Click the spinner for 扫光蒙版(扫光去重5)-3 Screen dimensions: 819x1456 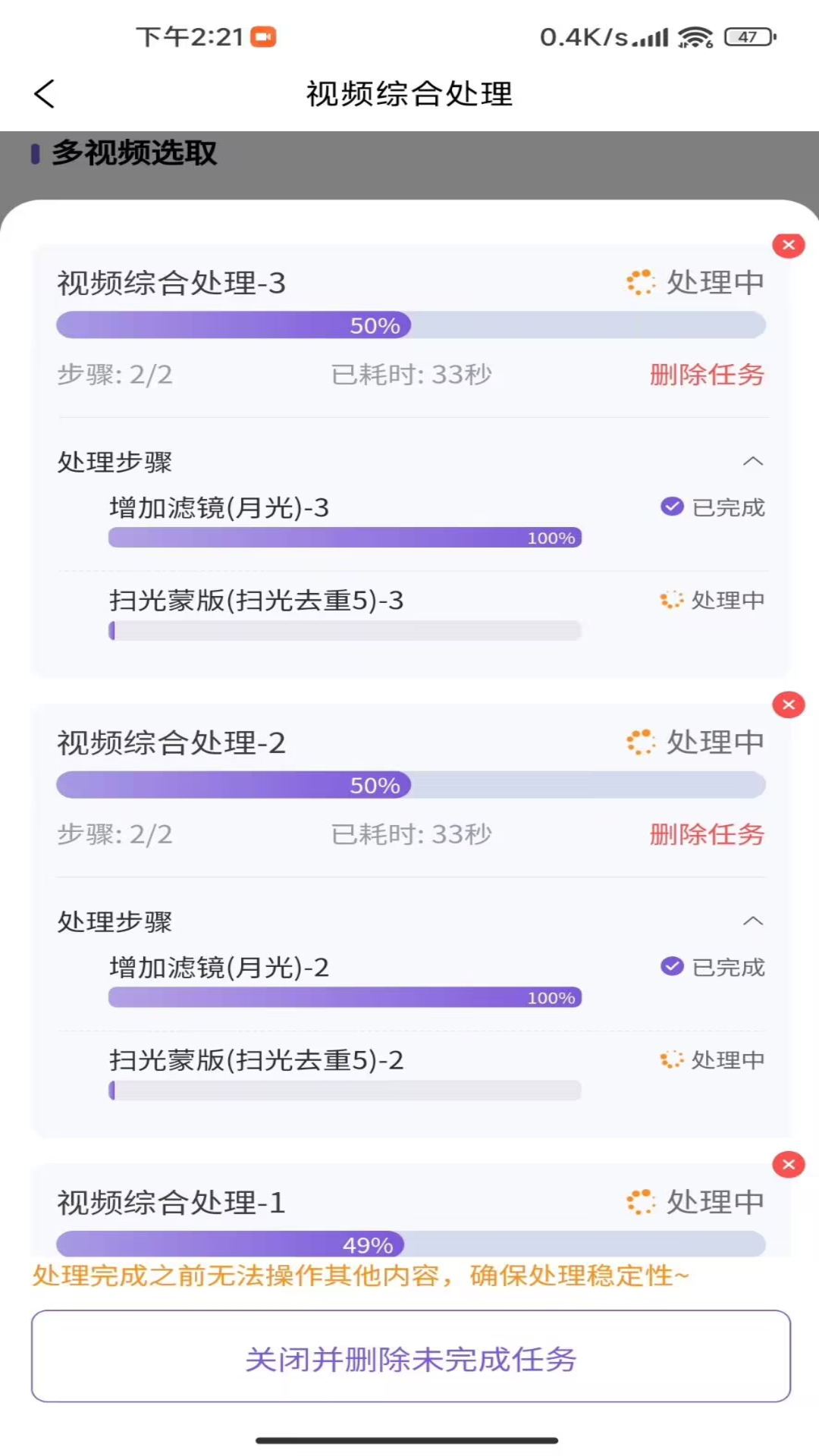pos(670,600)
